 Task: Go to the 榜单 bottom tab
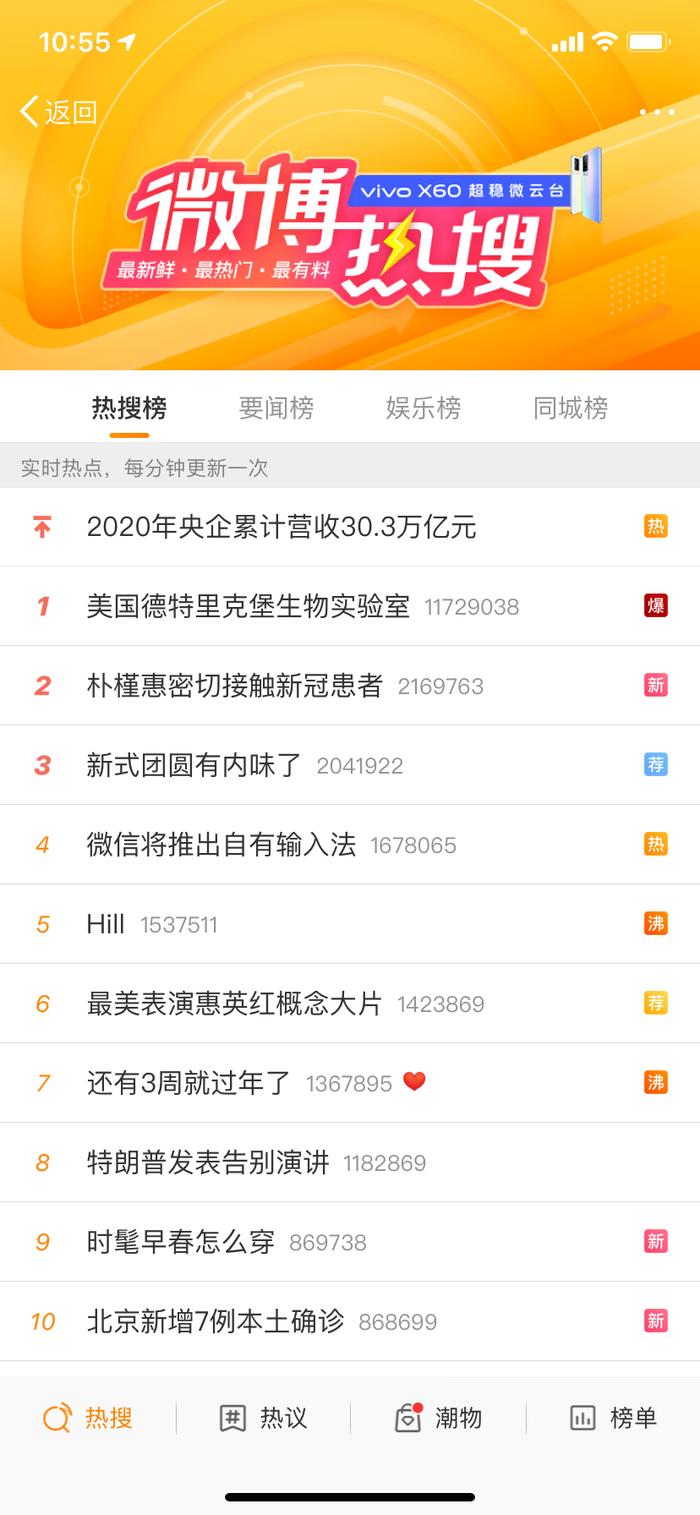pyautogui.click(x=613, y=1418)
